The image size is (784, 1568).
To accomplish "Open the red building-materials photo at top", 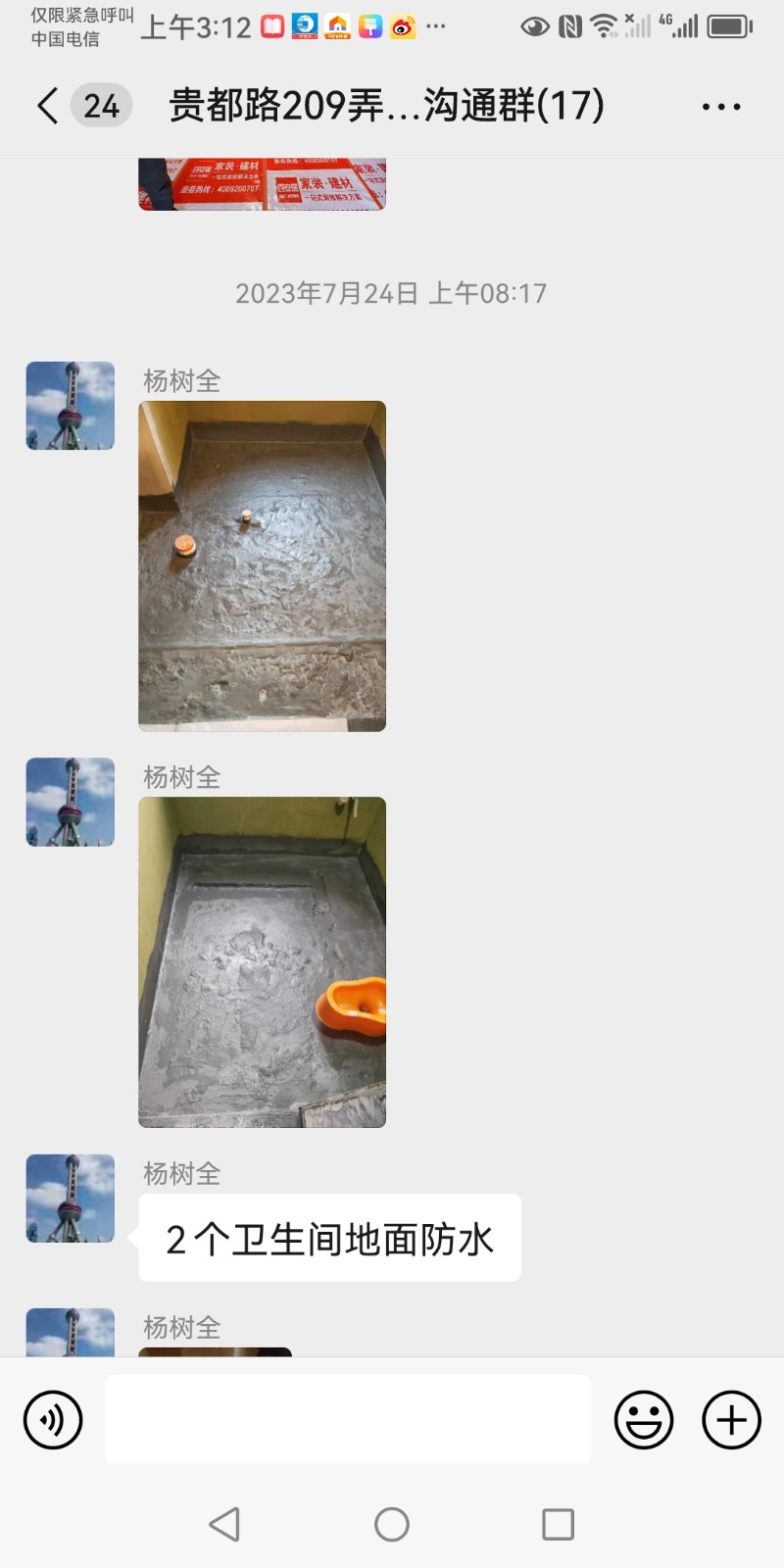I will click(x=262, y=183).
